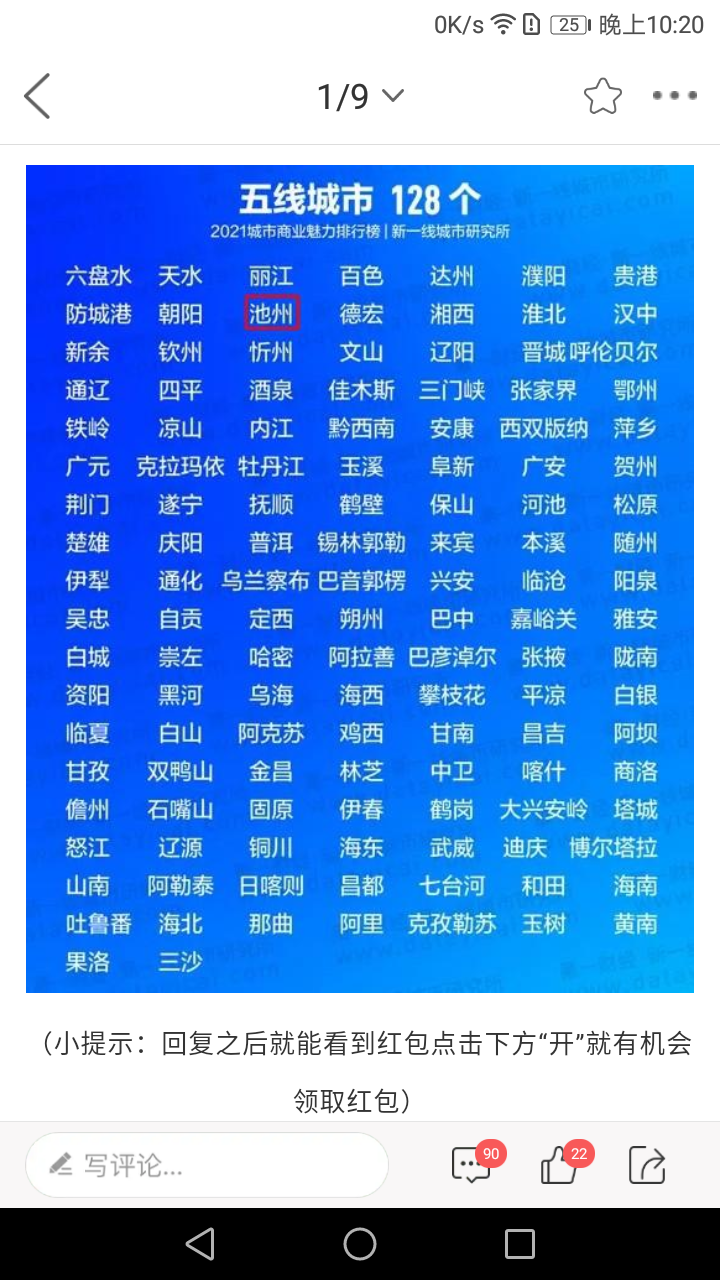
Task: Go back using the top-left arrow
Action: tap(37, 96)
